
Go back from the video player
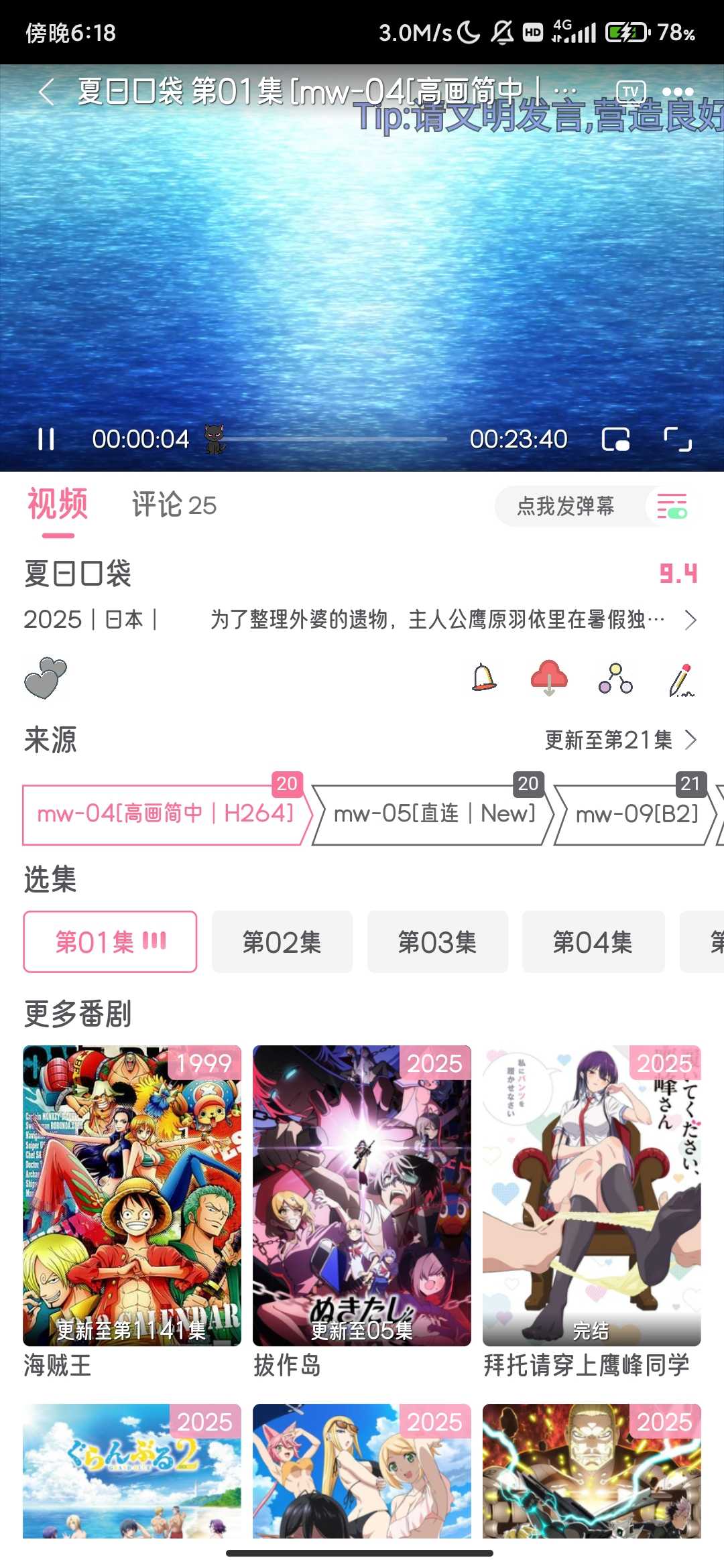point(46,92)
